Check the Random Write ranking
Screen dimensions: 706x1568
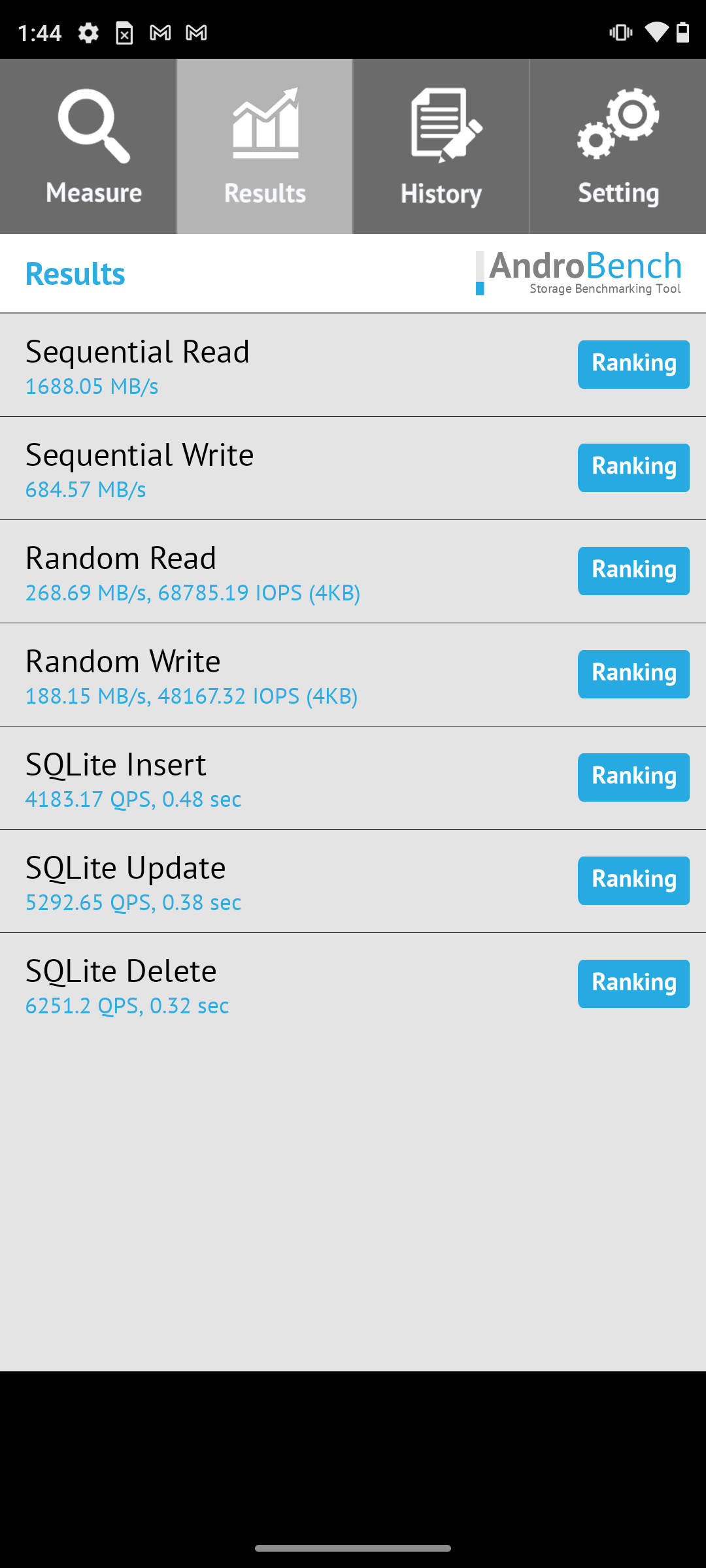633,674
